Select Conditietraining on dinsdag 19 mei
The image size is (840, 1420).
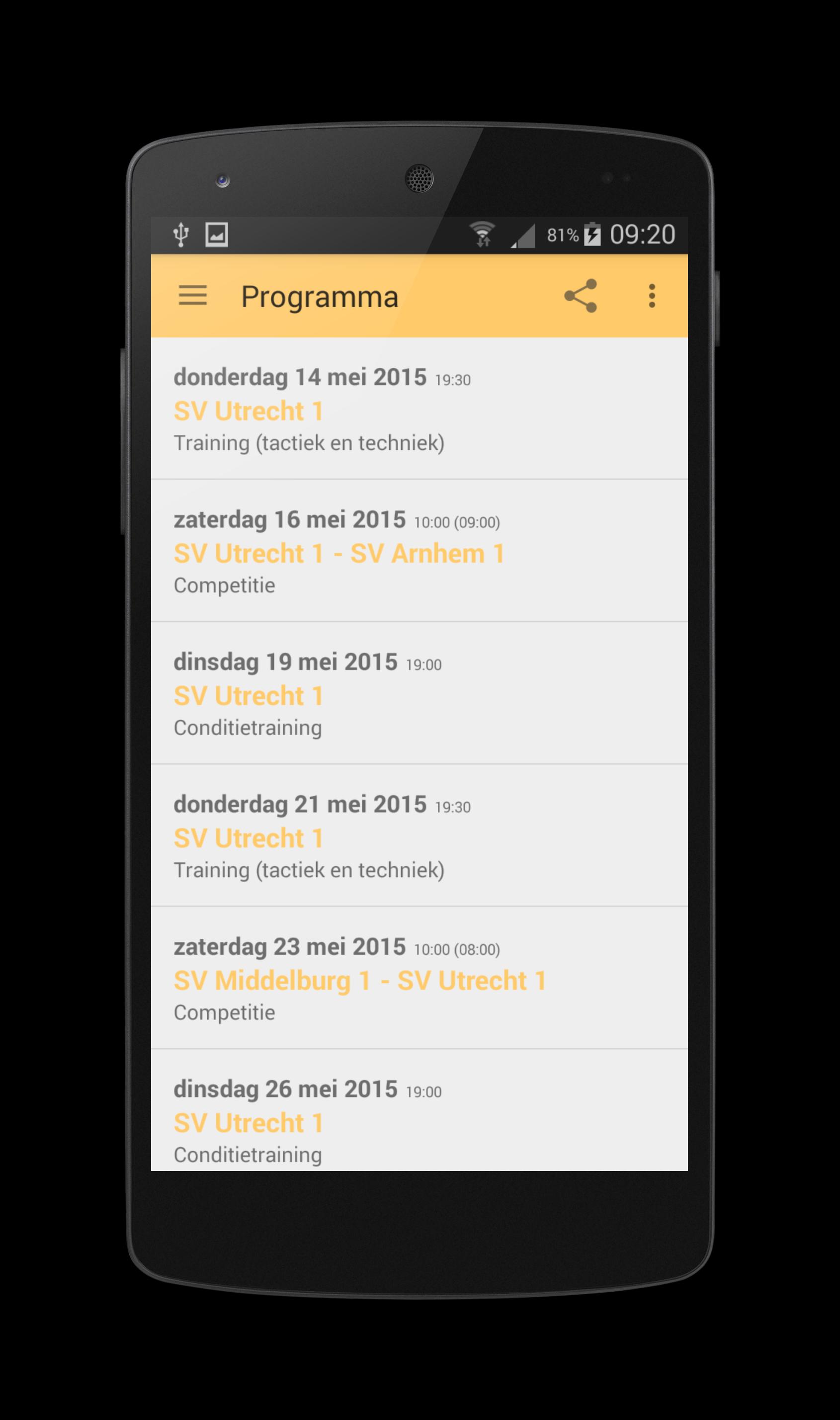(x=419, y=694)
